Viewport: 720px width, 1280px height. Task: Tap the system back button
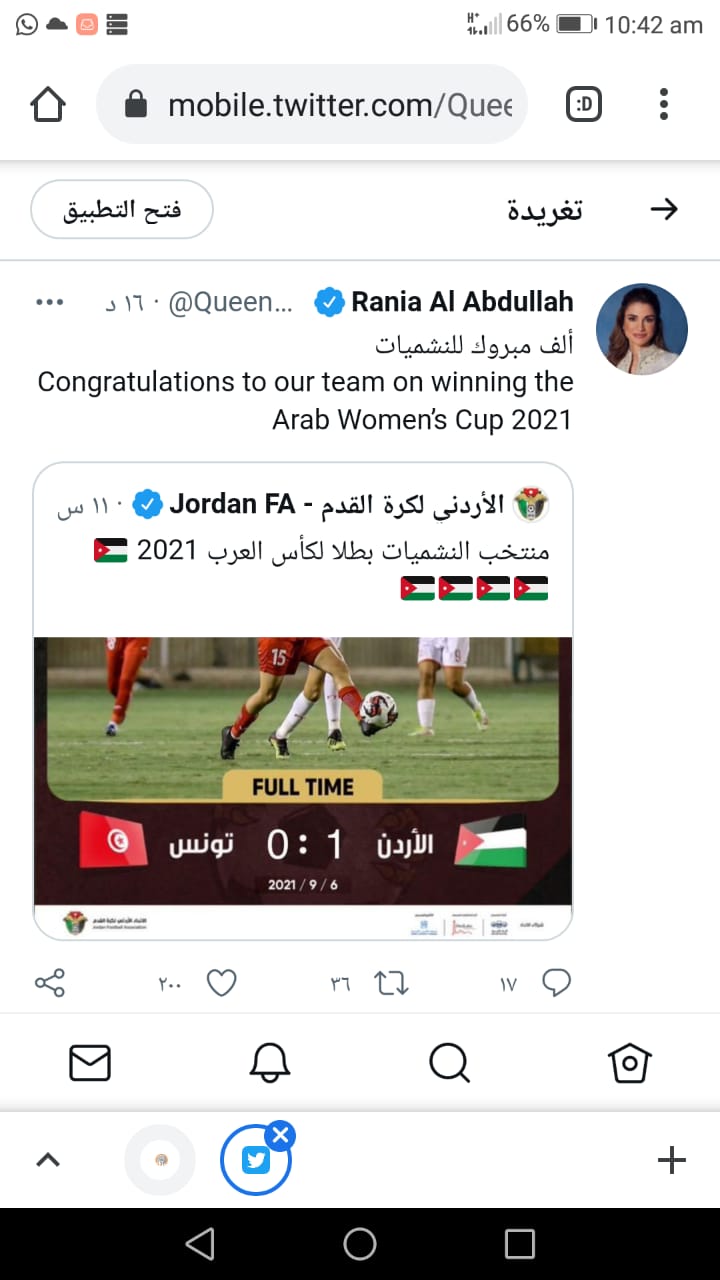tap(200, 1244)
